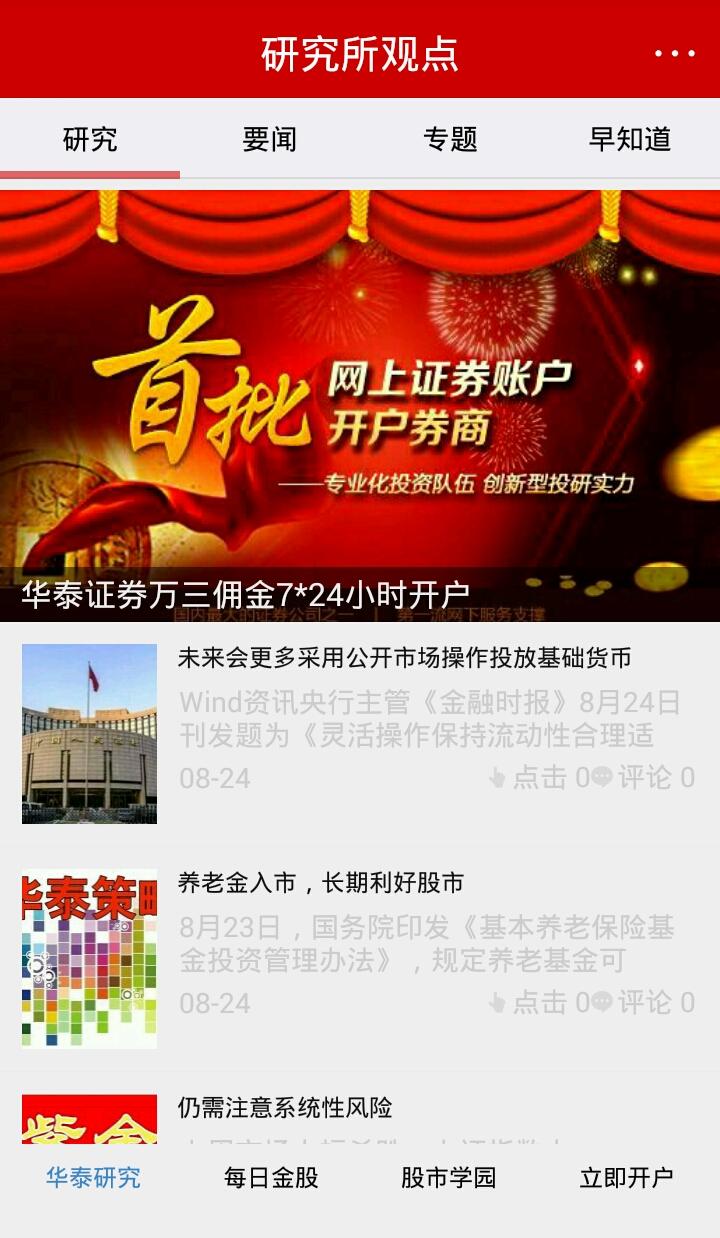The width and height of the screenshot is (720, 1238).
Task: Switch to the 专题 tab
Action: (x=450, y=139)
